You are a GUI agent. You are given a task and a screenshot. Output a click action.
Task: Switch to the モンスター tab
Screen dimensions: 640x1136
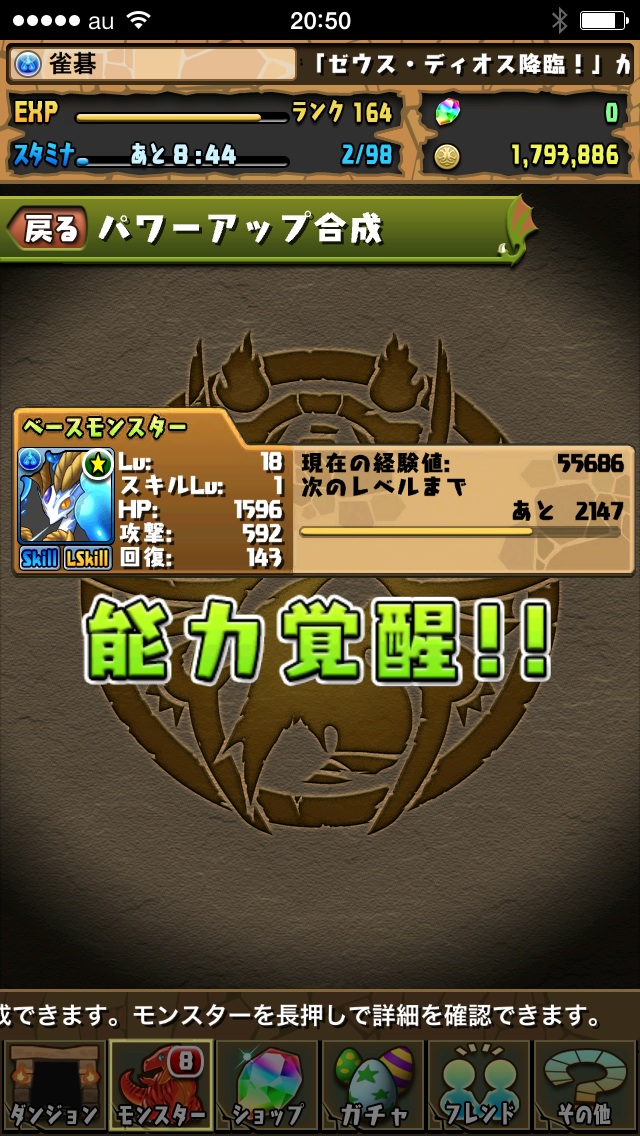point(160,1086)
